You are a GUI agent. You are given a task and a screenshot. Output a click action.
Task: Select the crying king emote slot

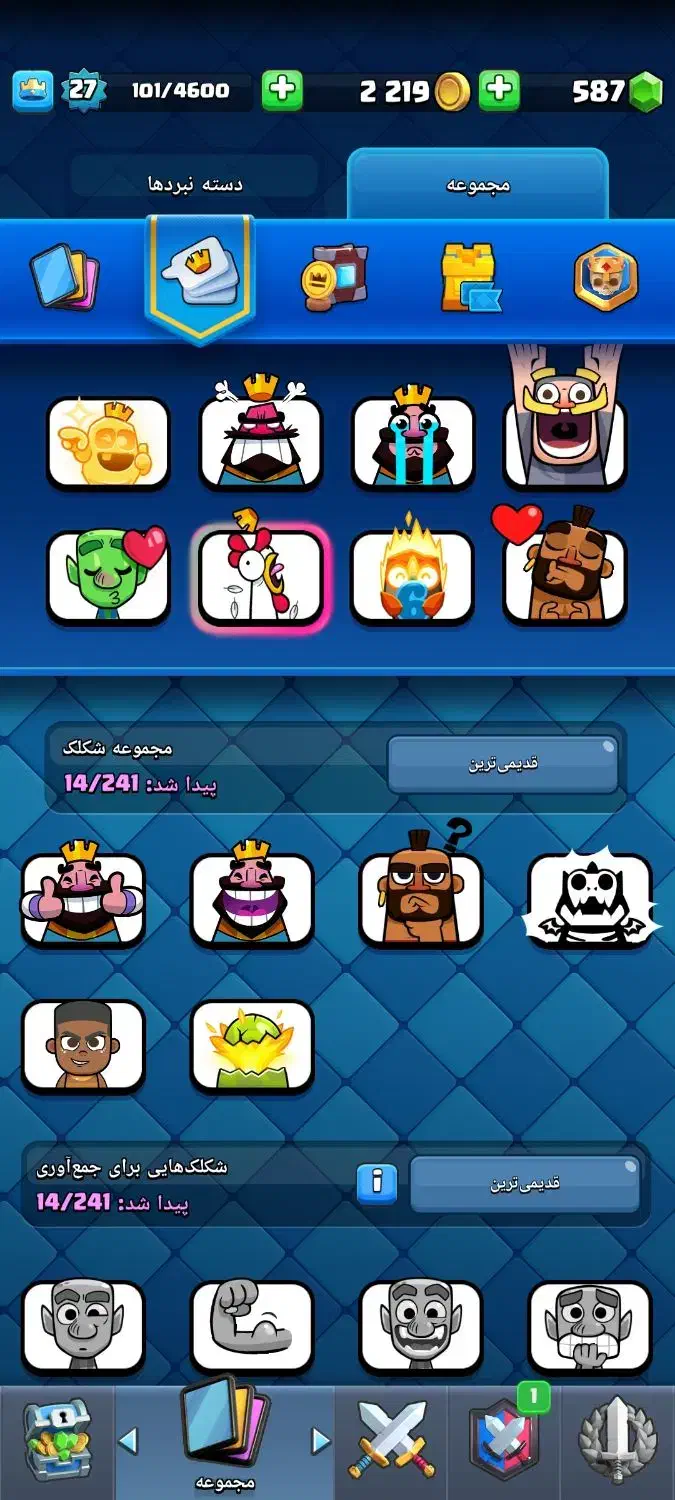pyautogui.click(x=413, y=440)
